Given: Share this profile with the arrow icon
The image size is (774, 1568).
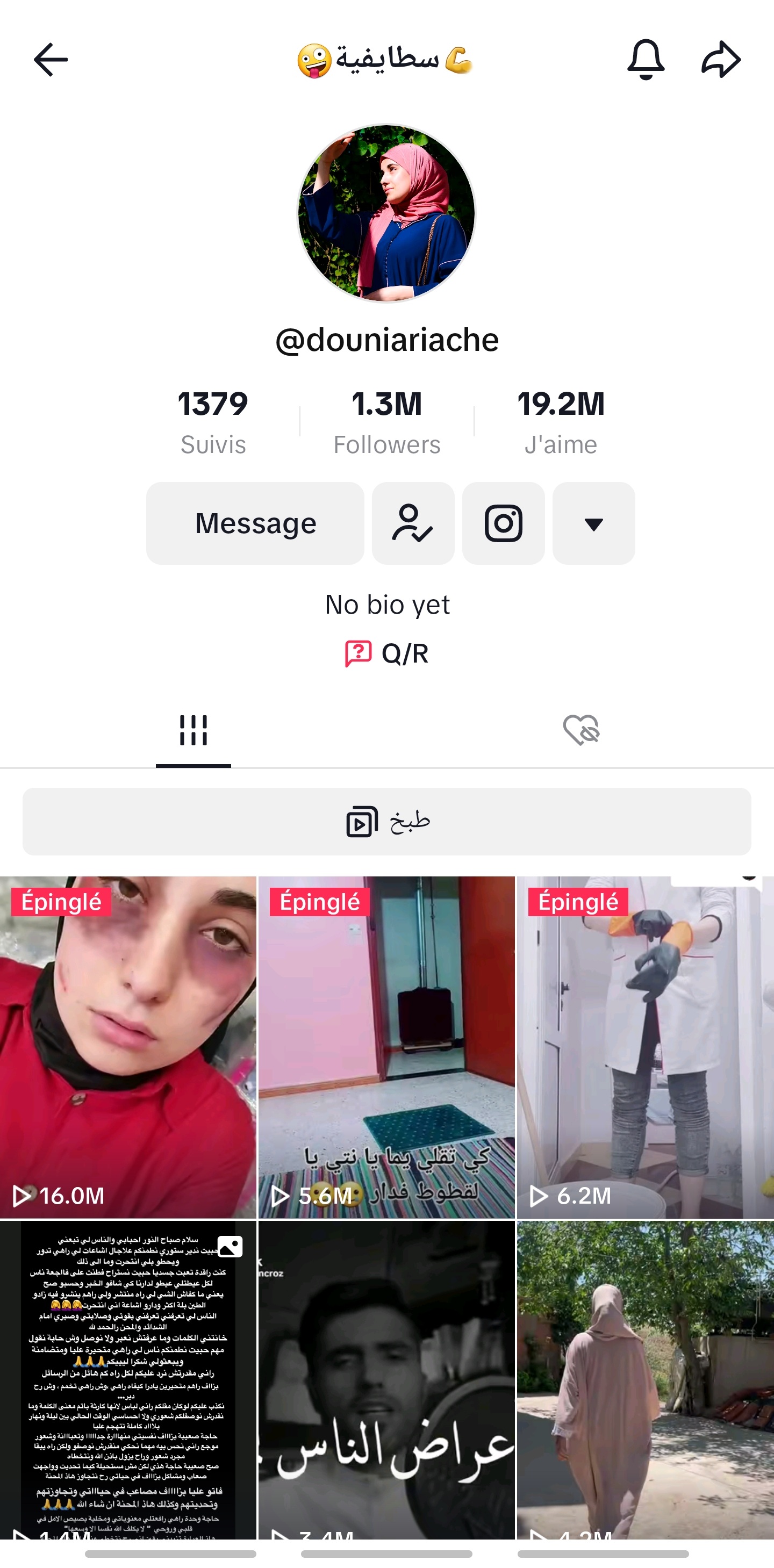Looking at the screenshot, I should click(x=721, y=60).
